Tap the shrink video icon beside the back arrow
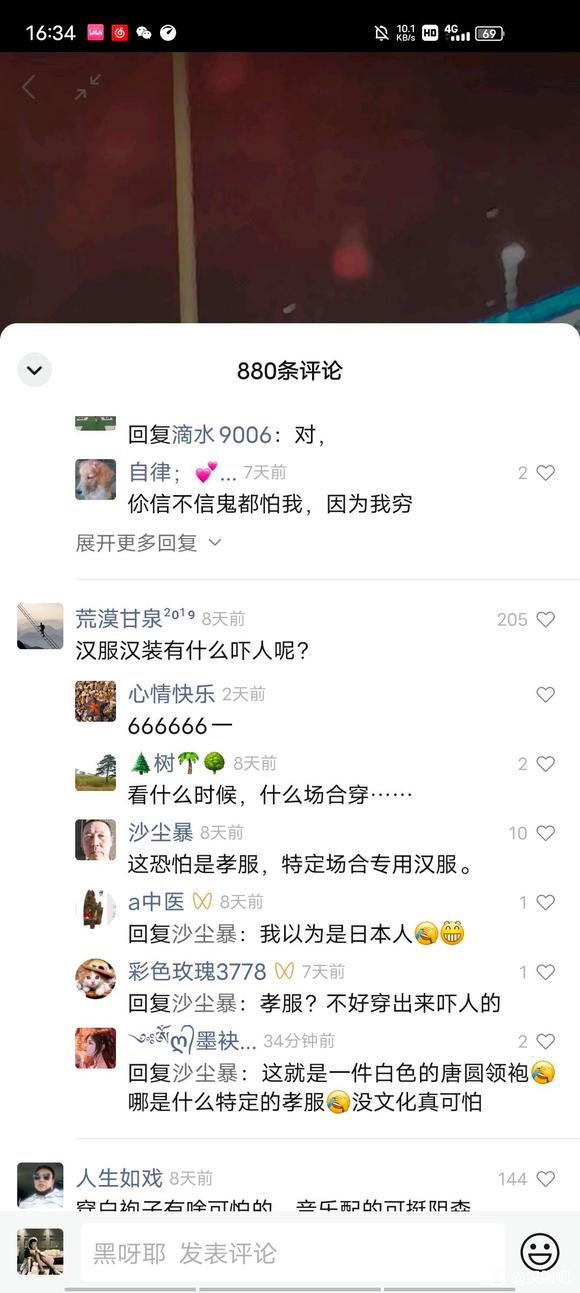Image resolution: width=580 pixels, height=1293 pixels. [88, 88]
